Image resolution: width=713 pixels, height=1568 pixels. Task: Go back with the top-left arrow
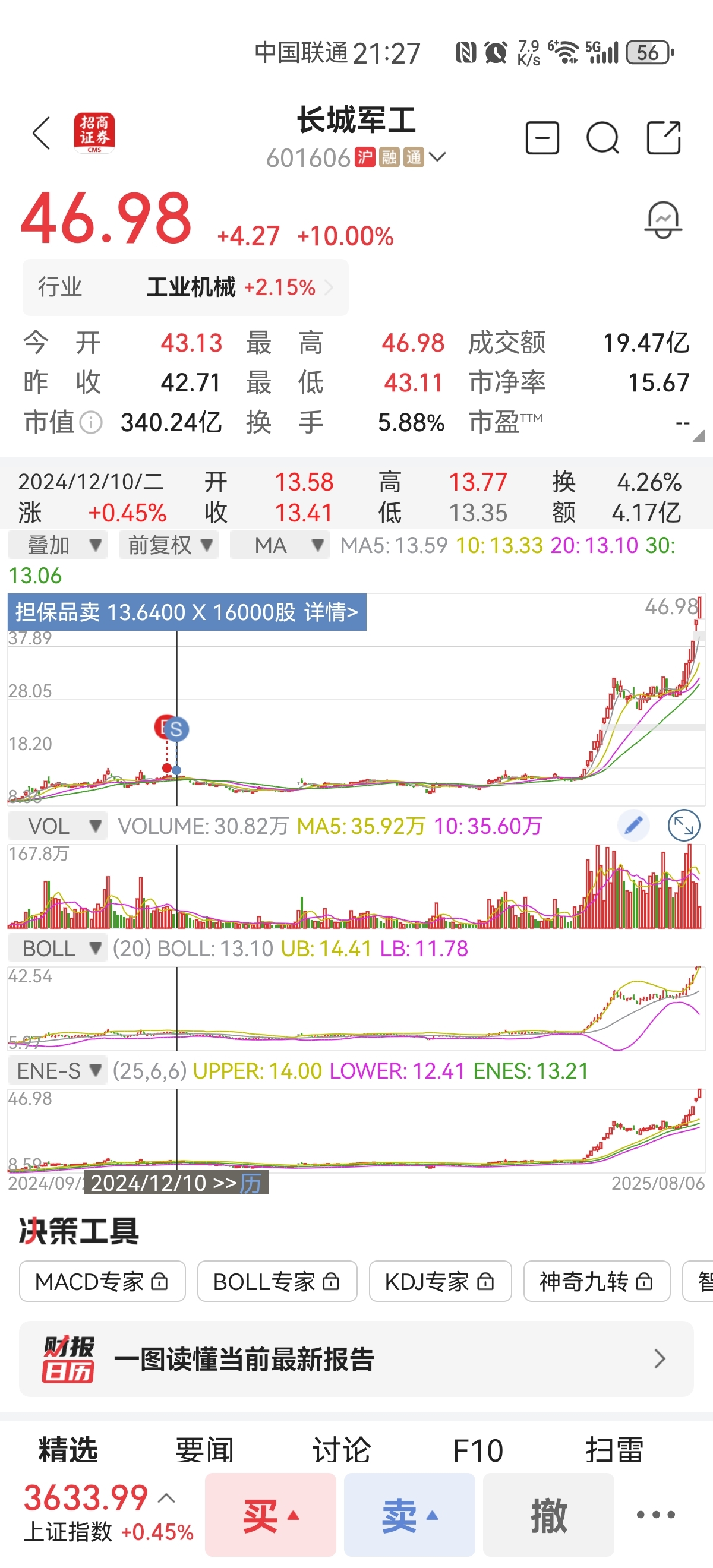coord(42,133)
